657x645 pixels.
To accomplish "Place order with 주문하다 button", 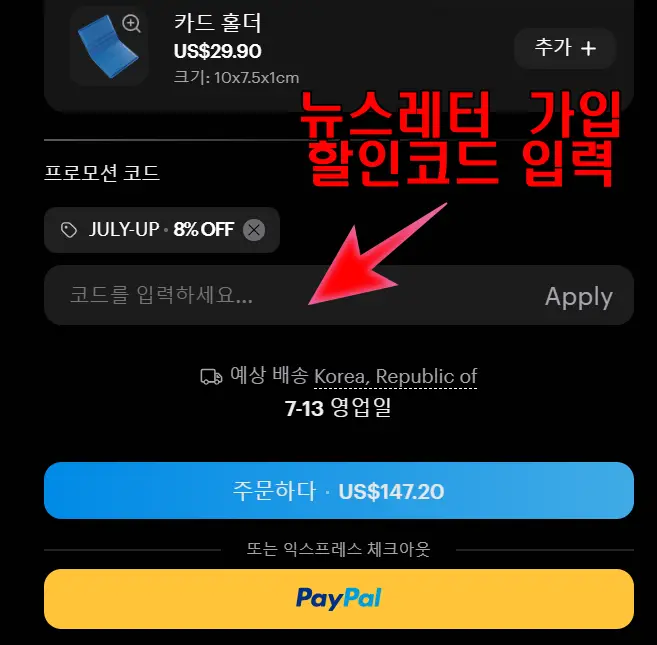I will click(x=338, y=491).
